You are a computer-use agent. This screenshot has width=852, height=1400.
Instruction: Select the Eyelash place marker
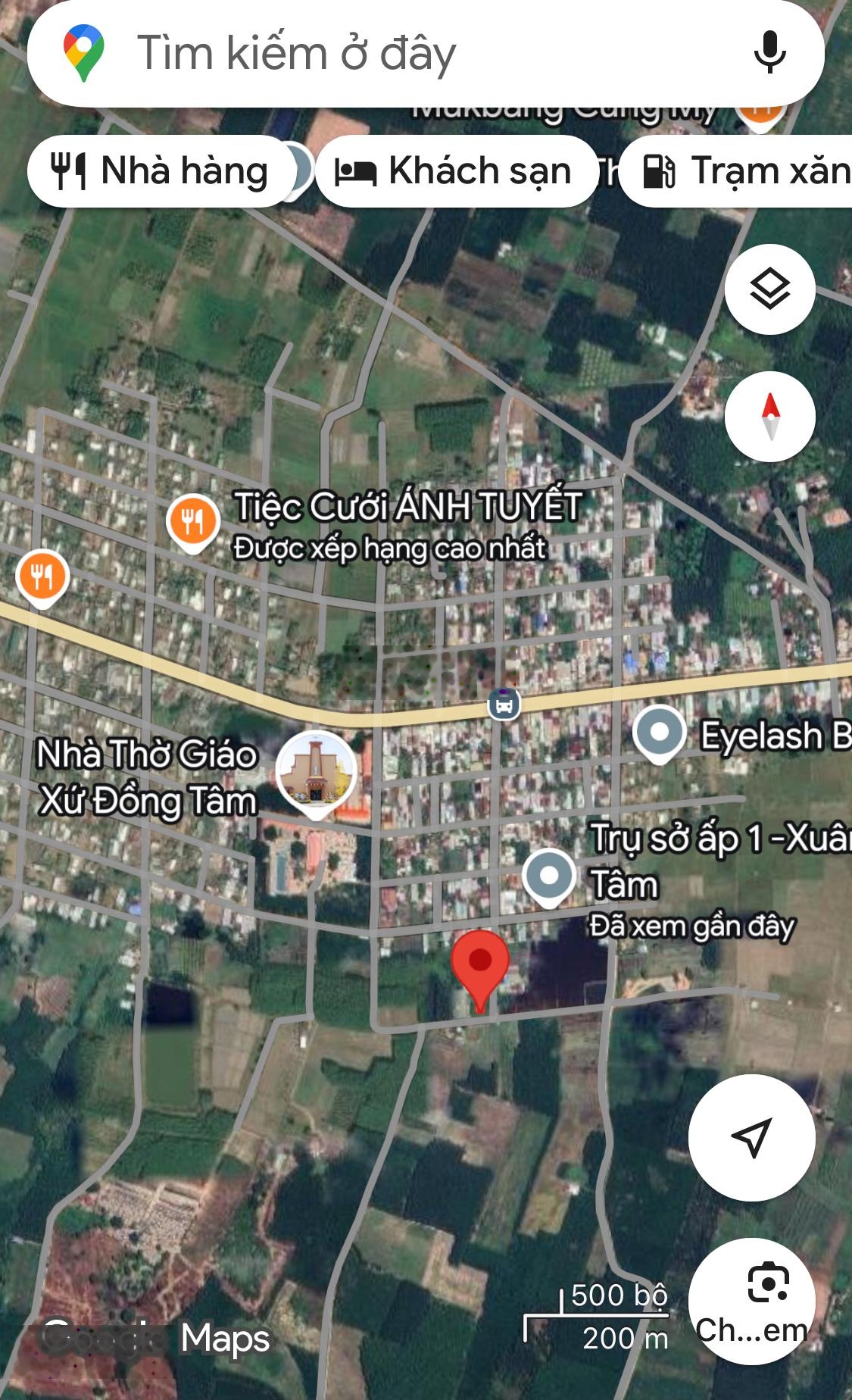659,733
